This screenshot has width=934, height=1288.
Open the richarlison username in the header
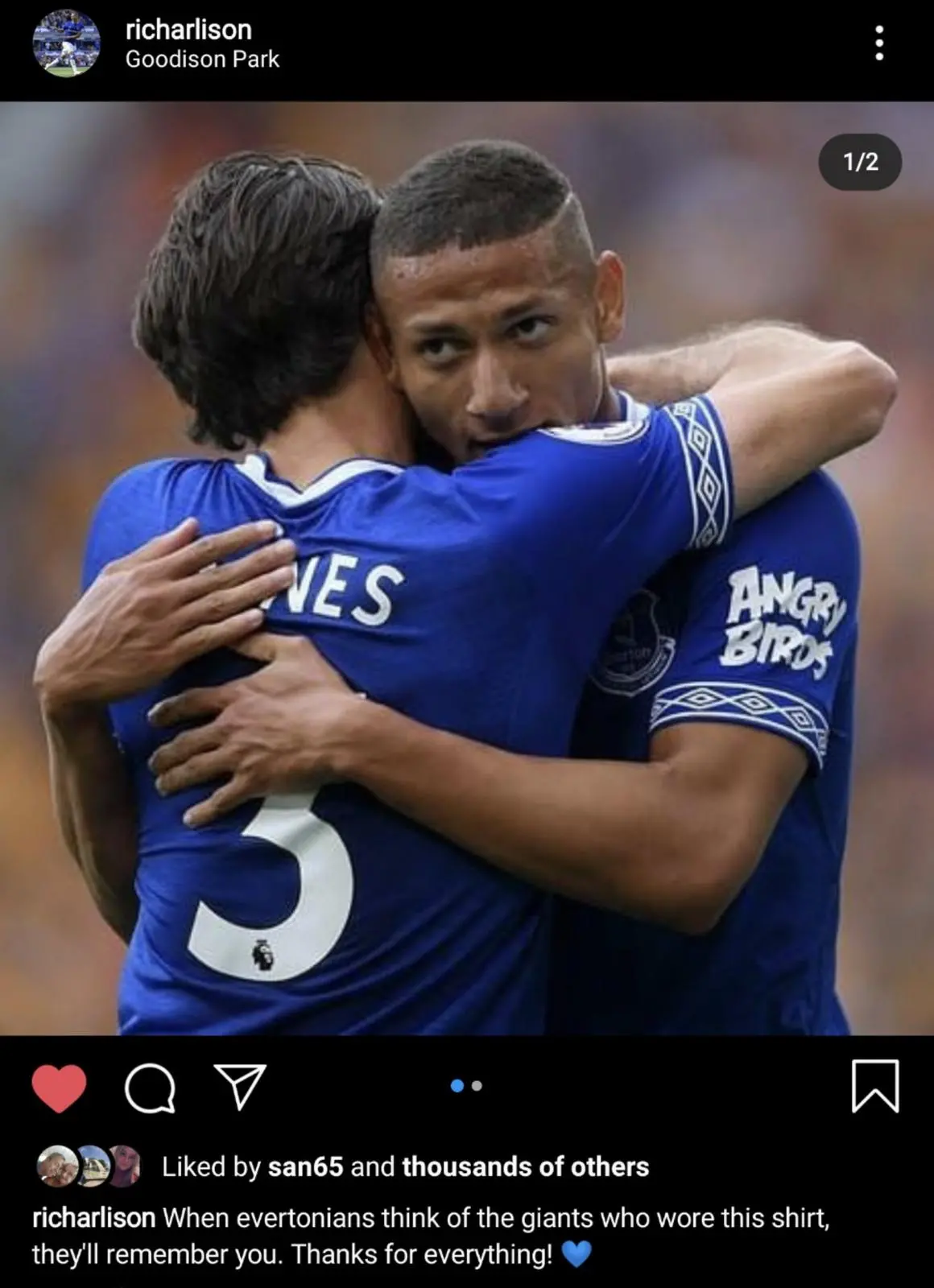point(188,30)
